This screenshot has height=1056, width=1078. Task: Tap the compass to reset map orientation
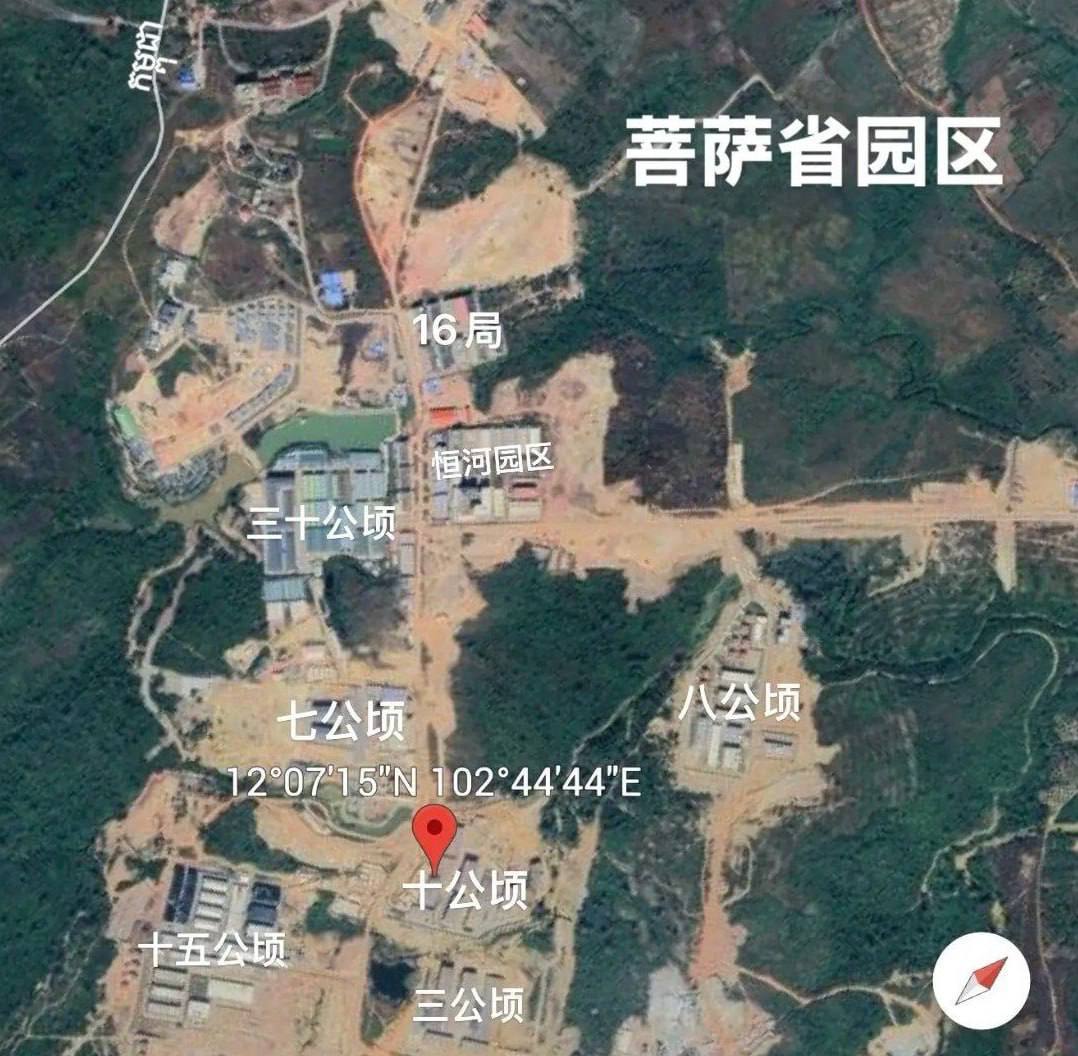(x=981, y=981)
